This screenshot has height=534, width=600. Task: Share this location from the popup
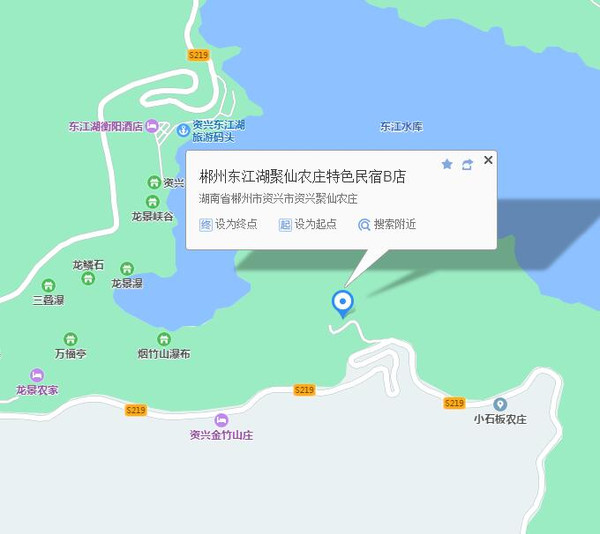click(x=467, y=164)
